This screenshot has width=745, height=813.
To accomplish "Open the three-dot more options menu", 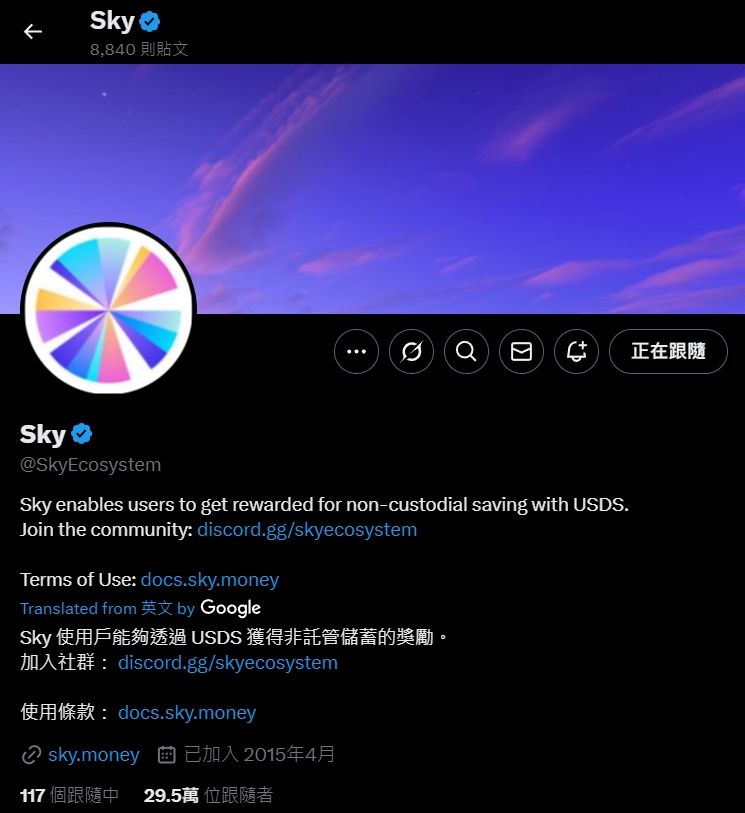I will (x=356, y=352).
